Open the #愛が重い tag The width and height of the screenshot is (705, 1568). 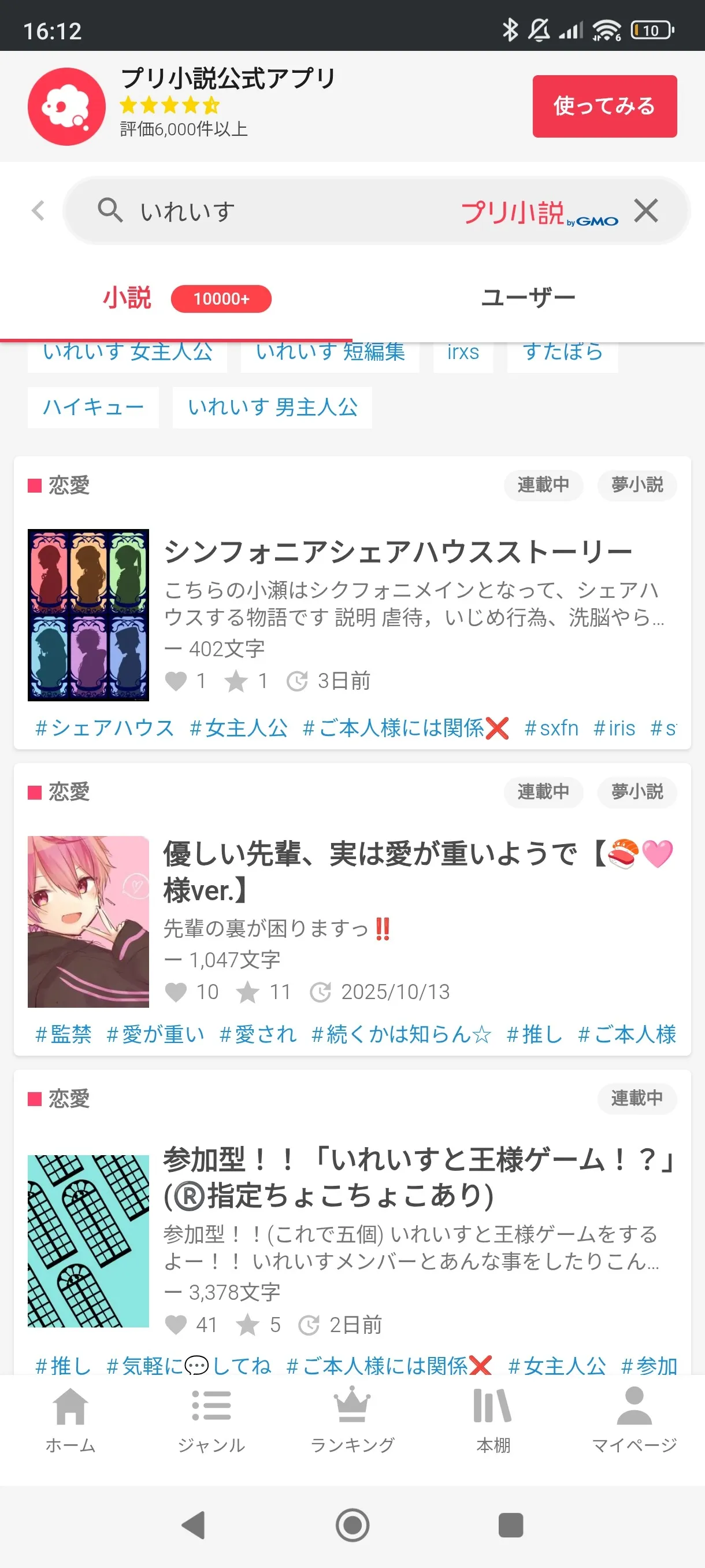coord(155,1034)
